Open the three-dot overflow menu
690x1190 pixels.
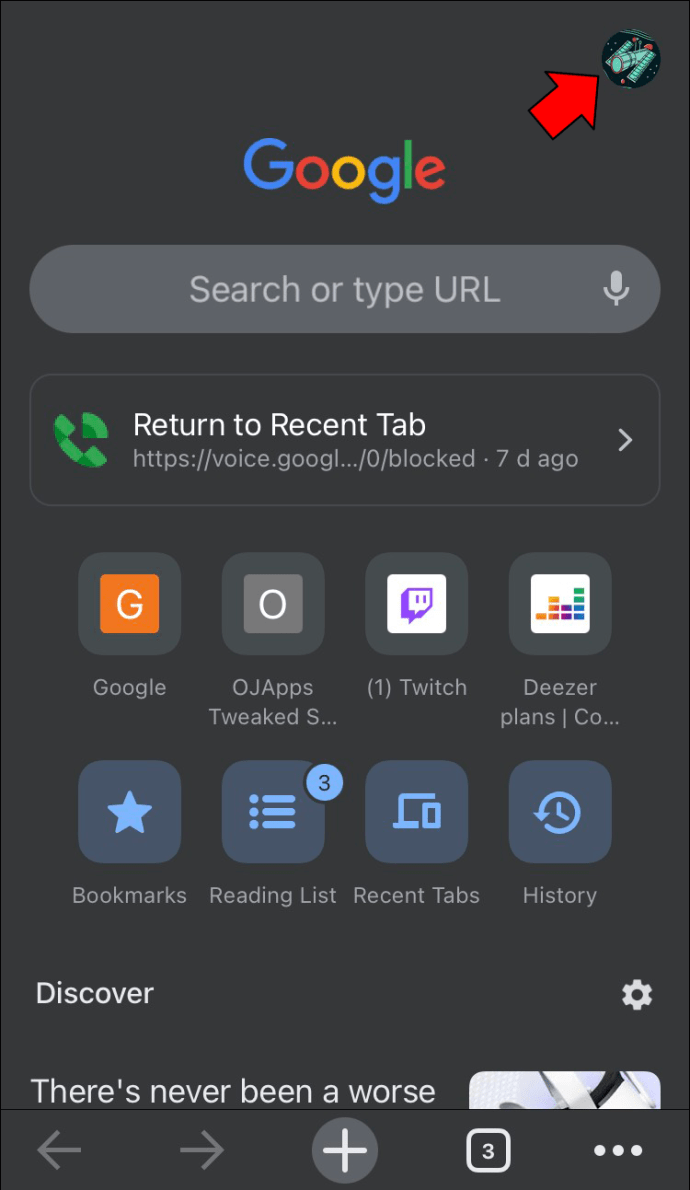618,1151
